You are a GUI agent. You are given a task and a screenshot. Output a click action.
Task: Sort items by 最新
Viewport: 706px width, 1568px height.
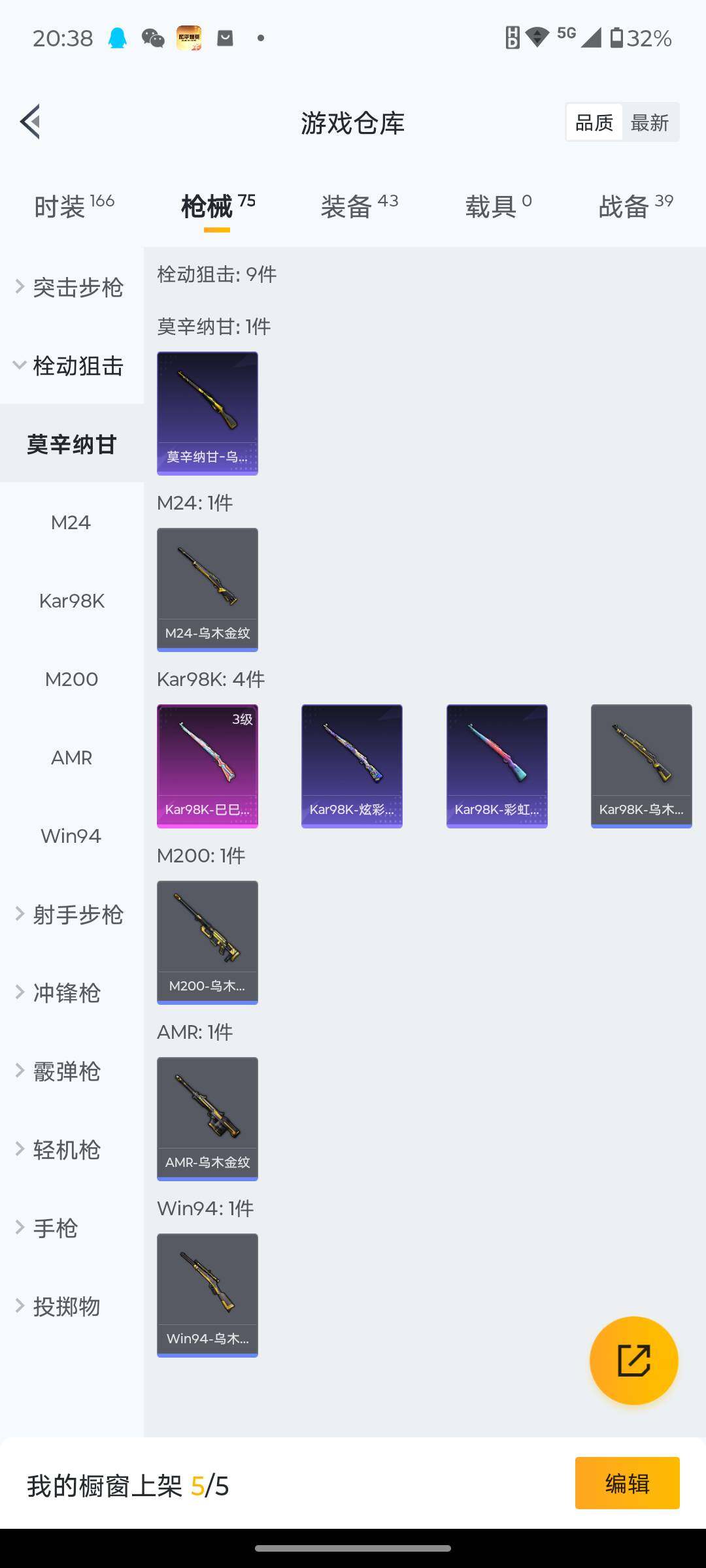[x=650, y=122]
